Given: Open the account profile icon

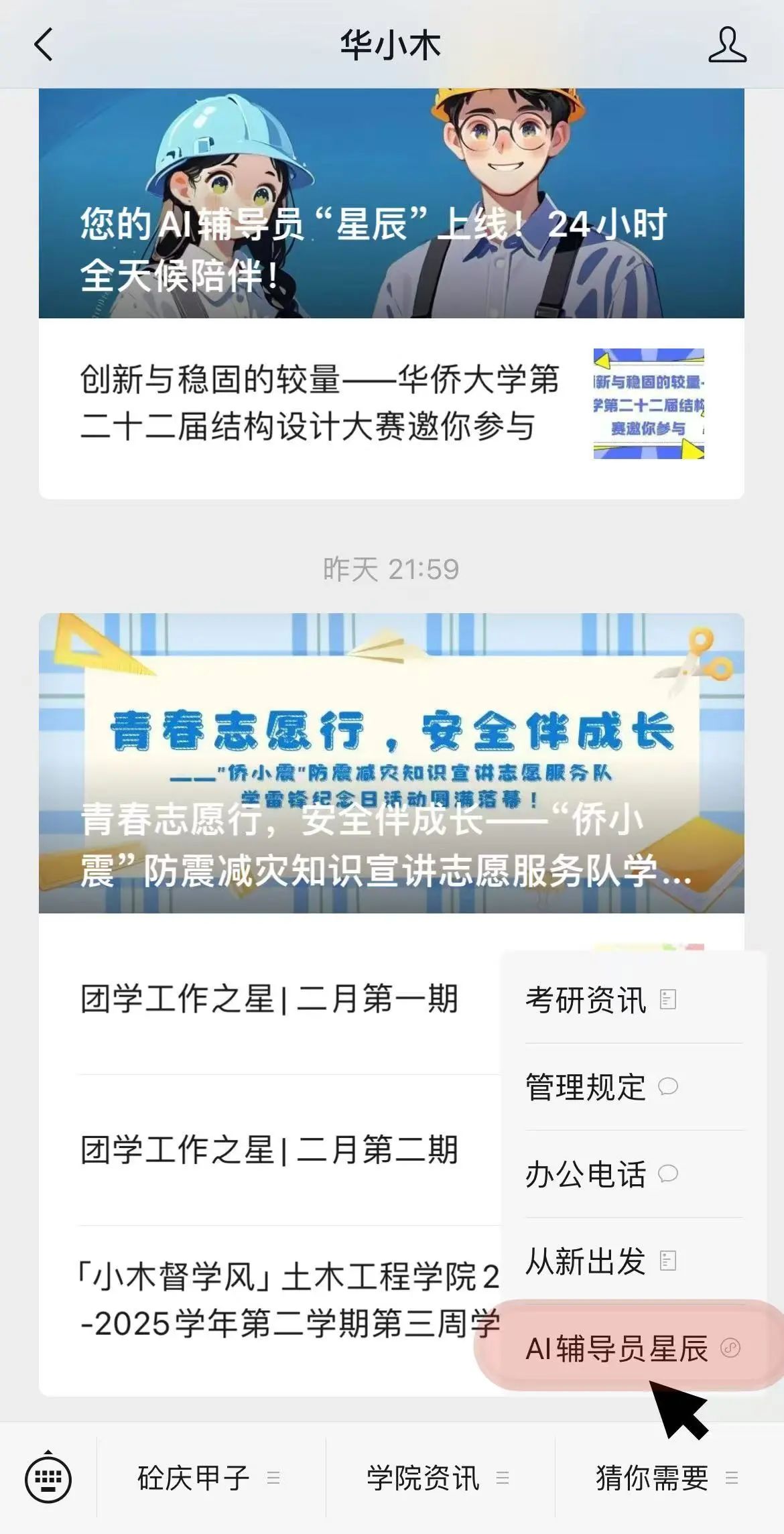Looking at the screenshot, I should 727,46.
